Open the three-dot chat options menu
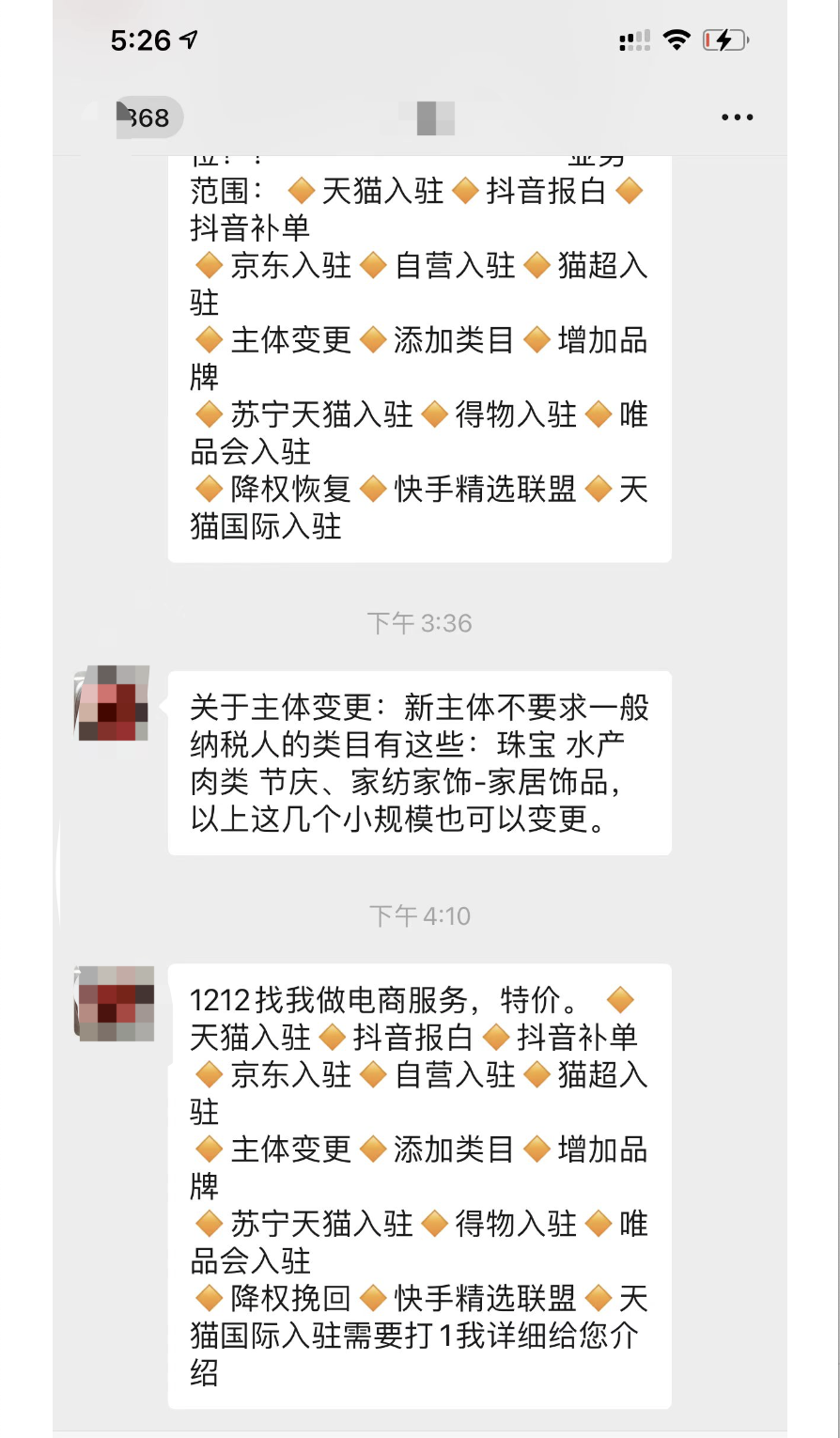840x1438 pixels. tap(737, 117)
